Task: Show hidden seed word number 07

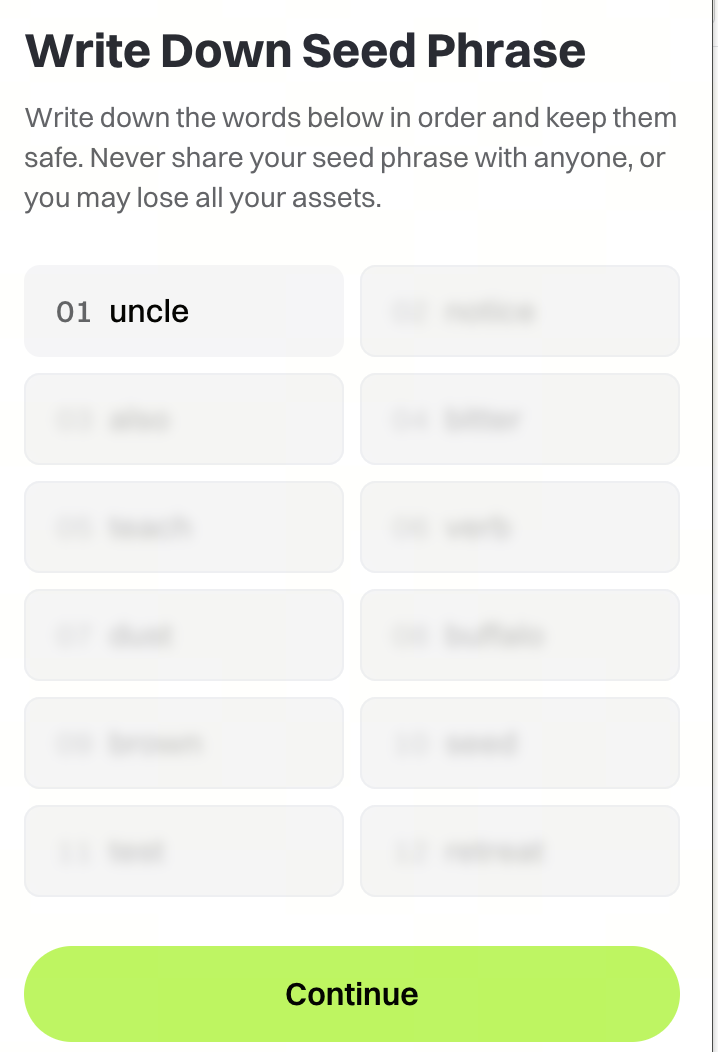Action: point(184,635)
